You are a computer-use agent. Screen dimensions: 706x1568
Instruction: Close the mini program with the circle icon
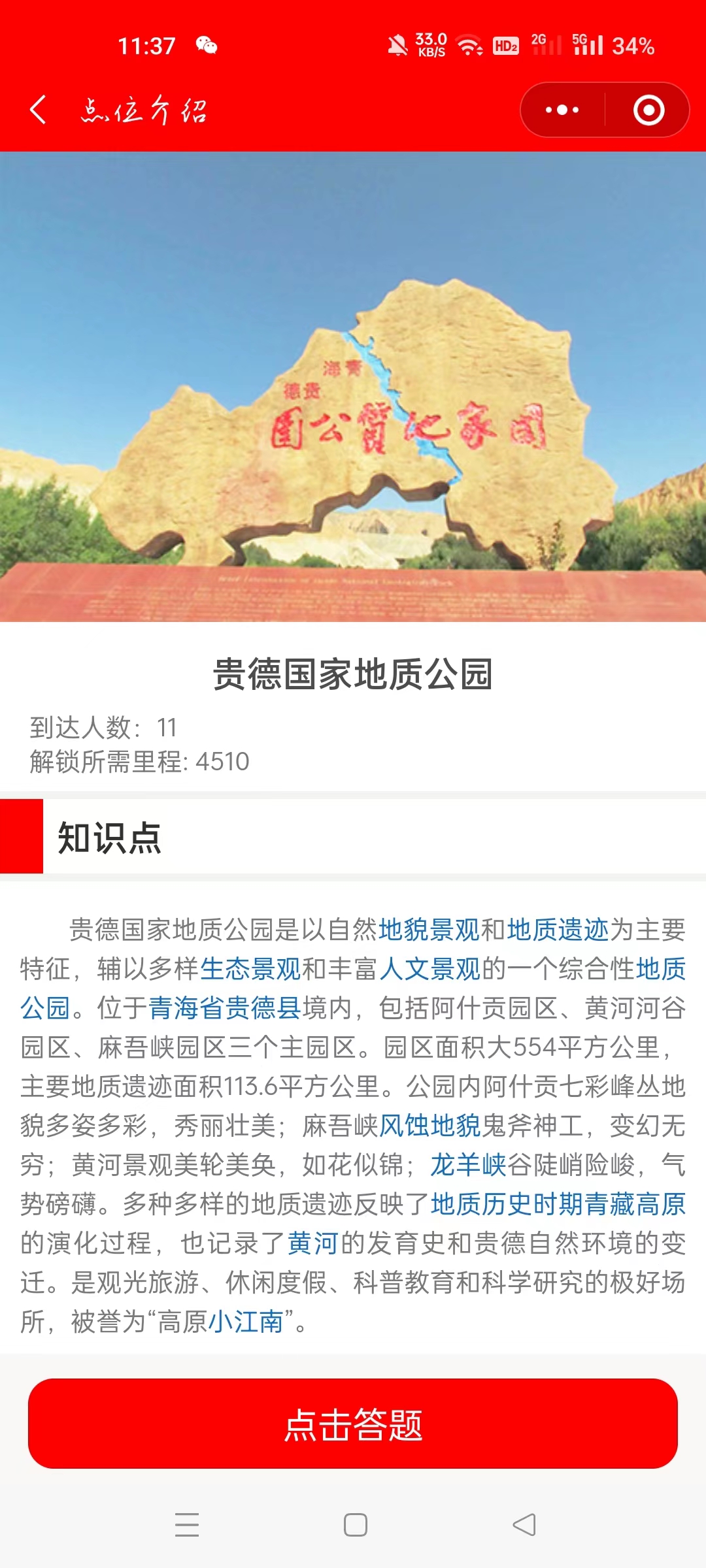[x=648, y=110]
